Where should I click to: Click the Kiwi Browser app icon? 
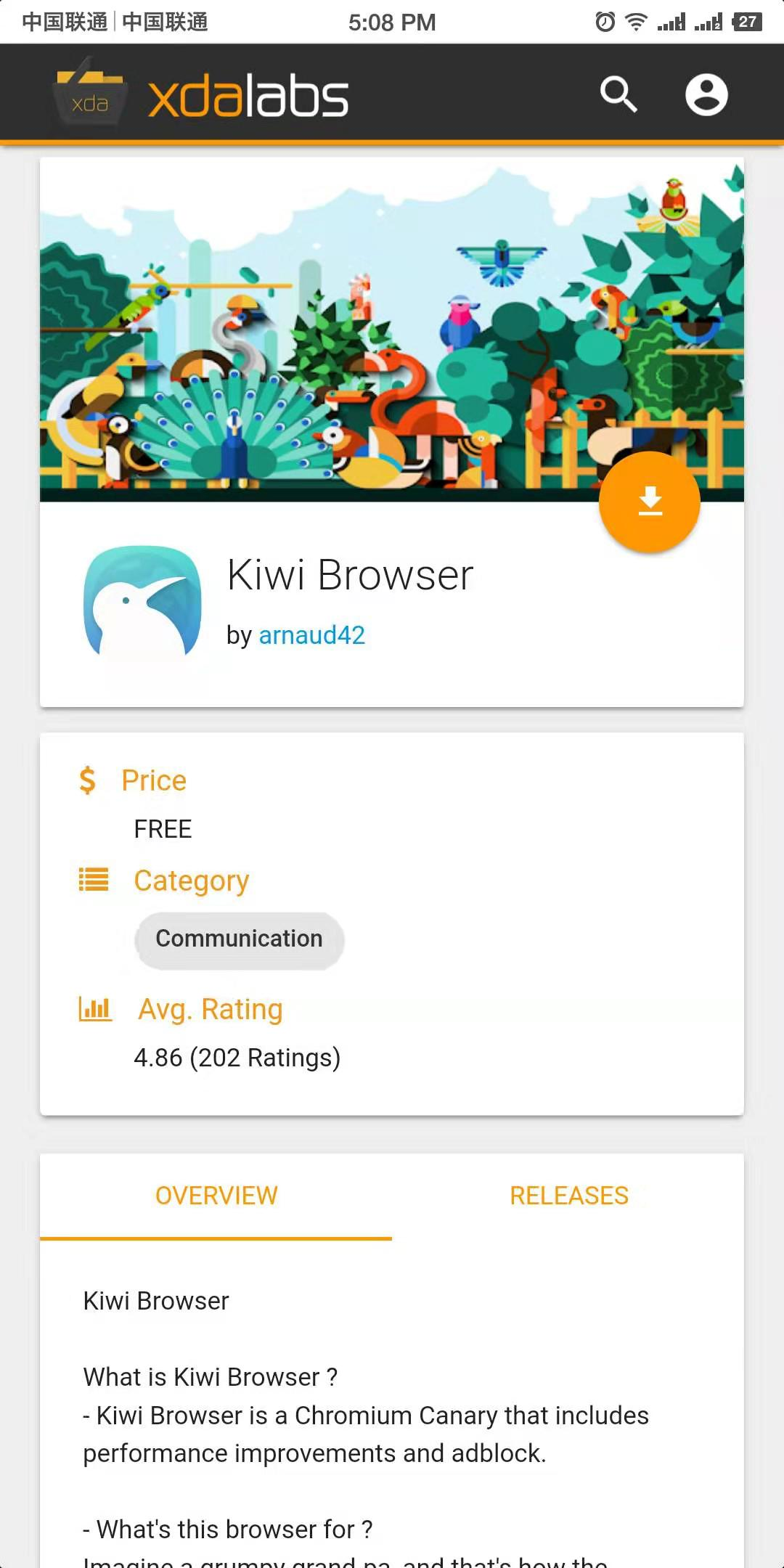tap(142, 603)
